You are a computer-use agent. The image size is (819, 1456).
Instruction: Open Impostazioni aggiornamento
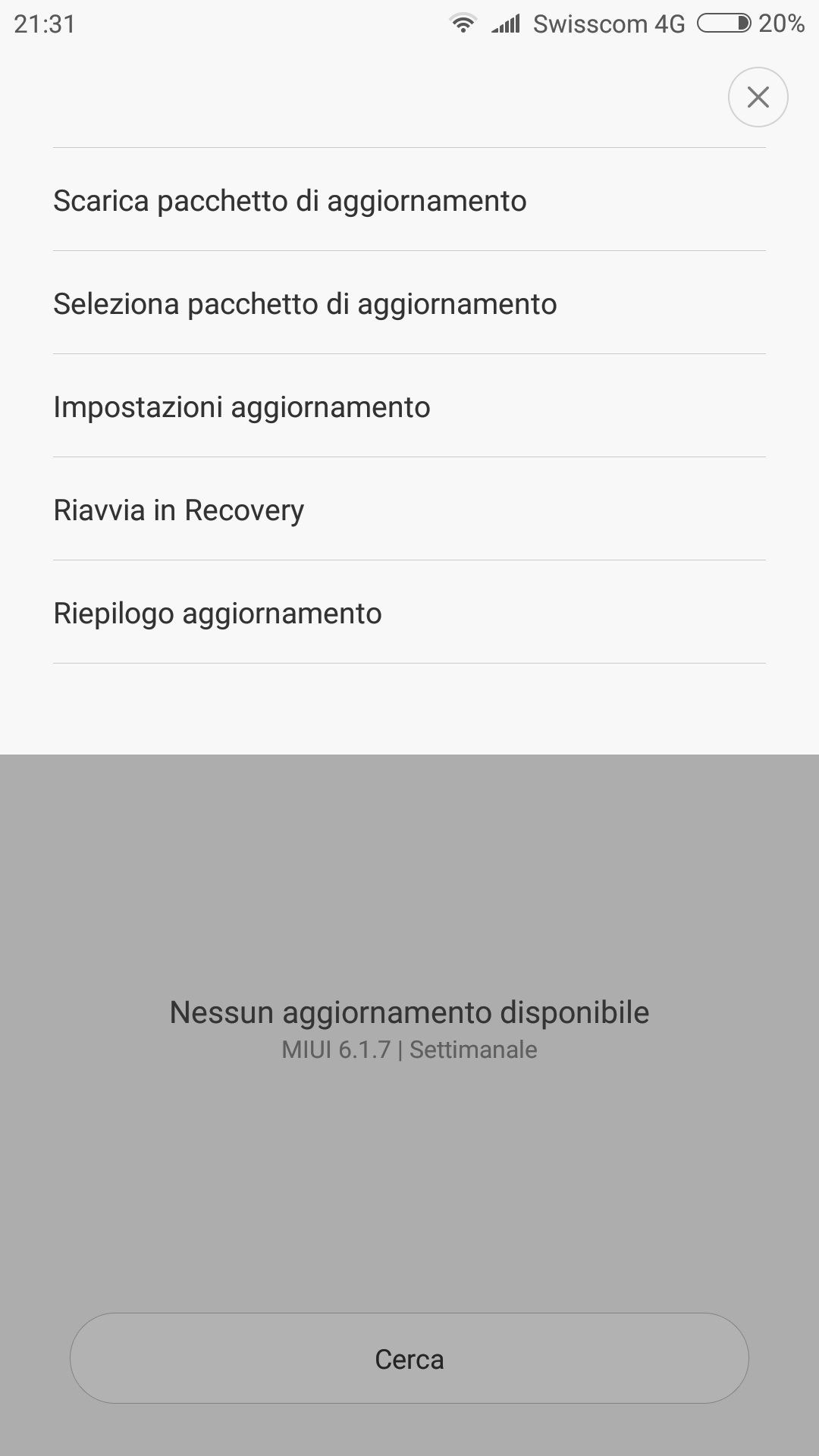pos(409,406)
